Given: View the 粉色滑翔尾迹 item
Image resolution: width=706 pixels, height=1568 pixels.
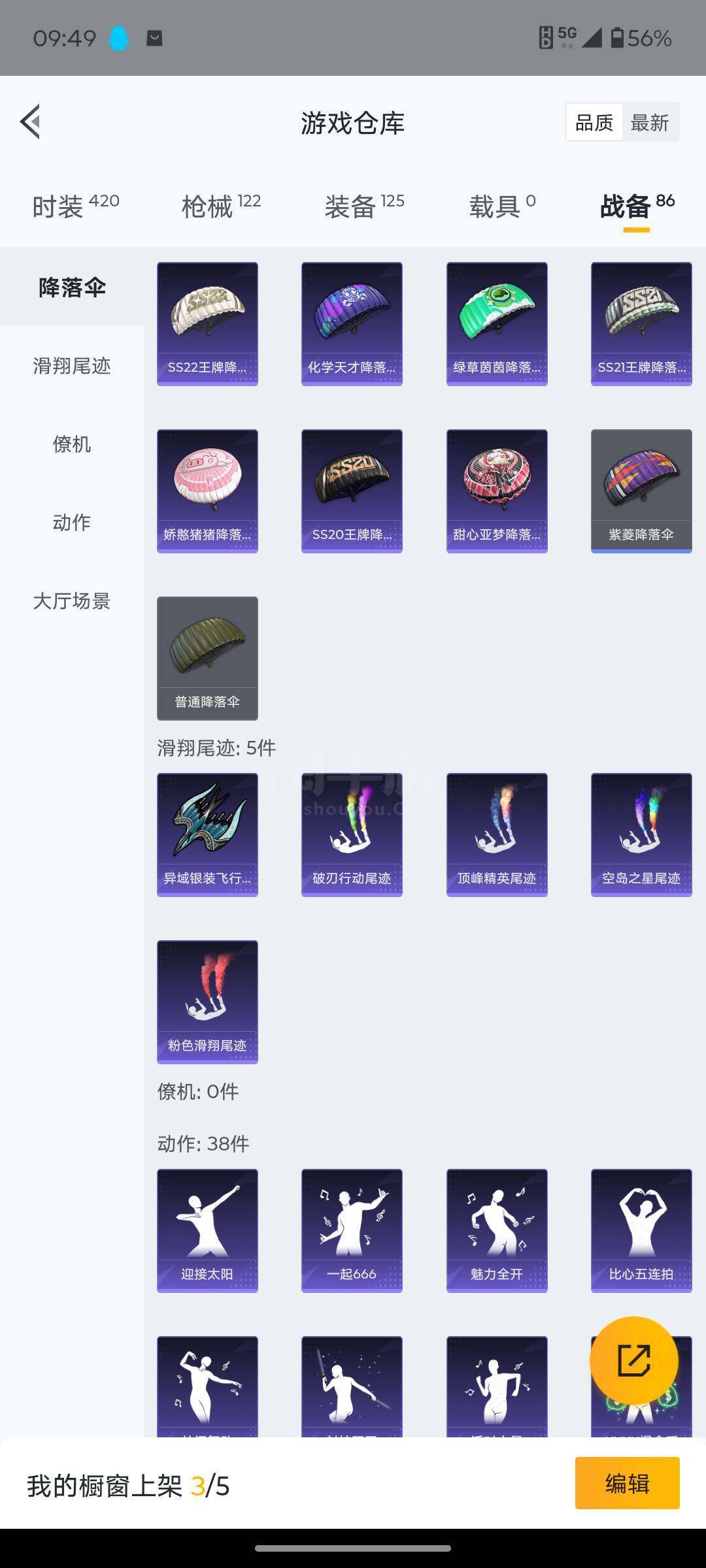Looking at the screenshot, I should (x=207, y=1002).
